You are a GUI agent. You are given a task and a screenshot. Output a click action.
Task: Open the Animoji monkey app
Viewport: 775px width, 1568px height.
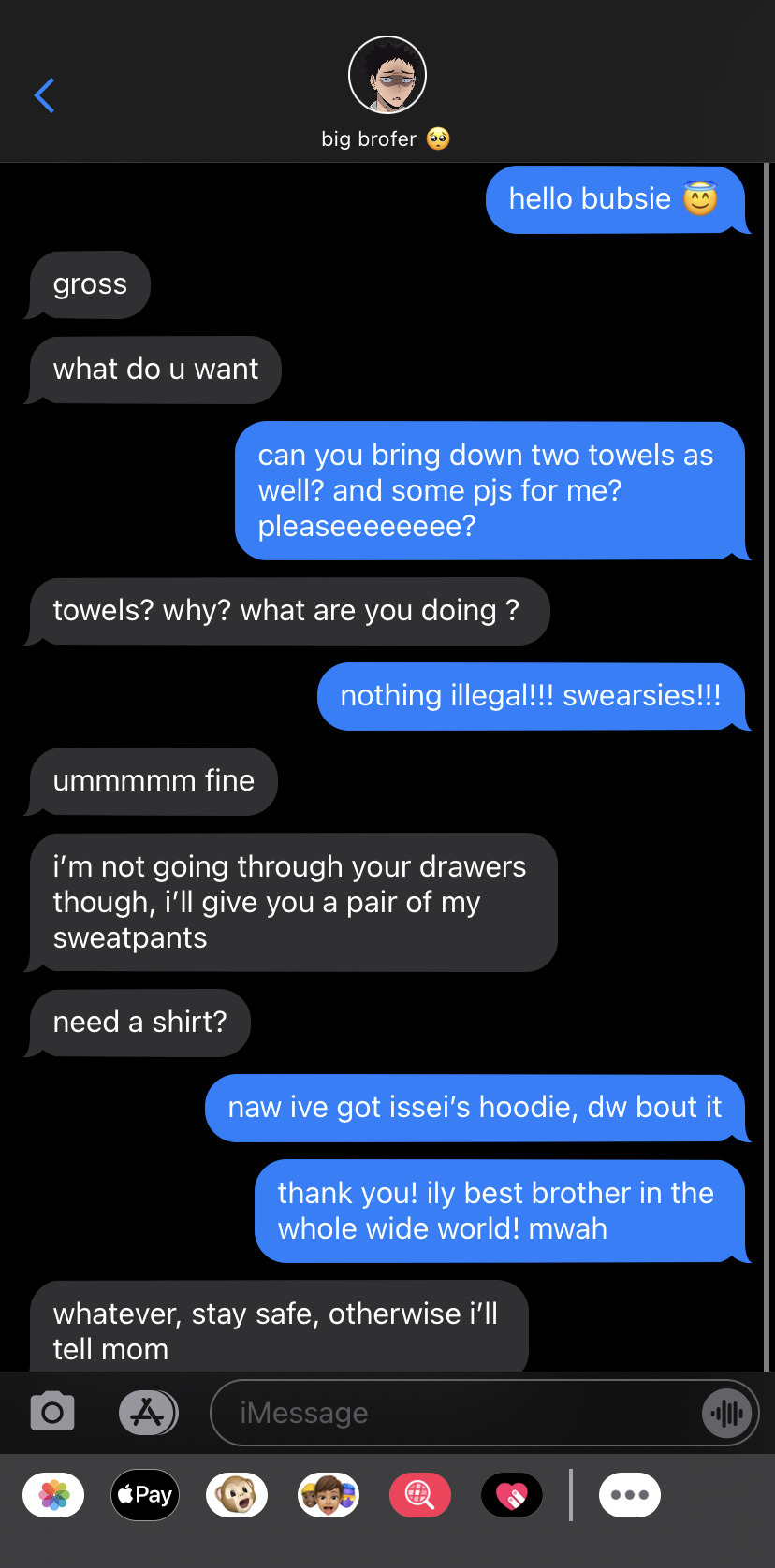[x=237, y=1495]
